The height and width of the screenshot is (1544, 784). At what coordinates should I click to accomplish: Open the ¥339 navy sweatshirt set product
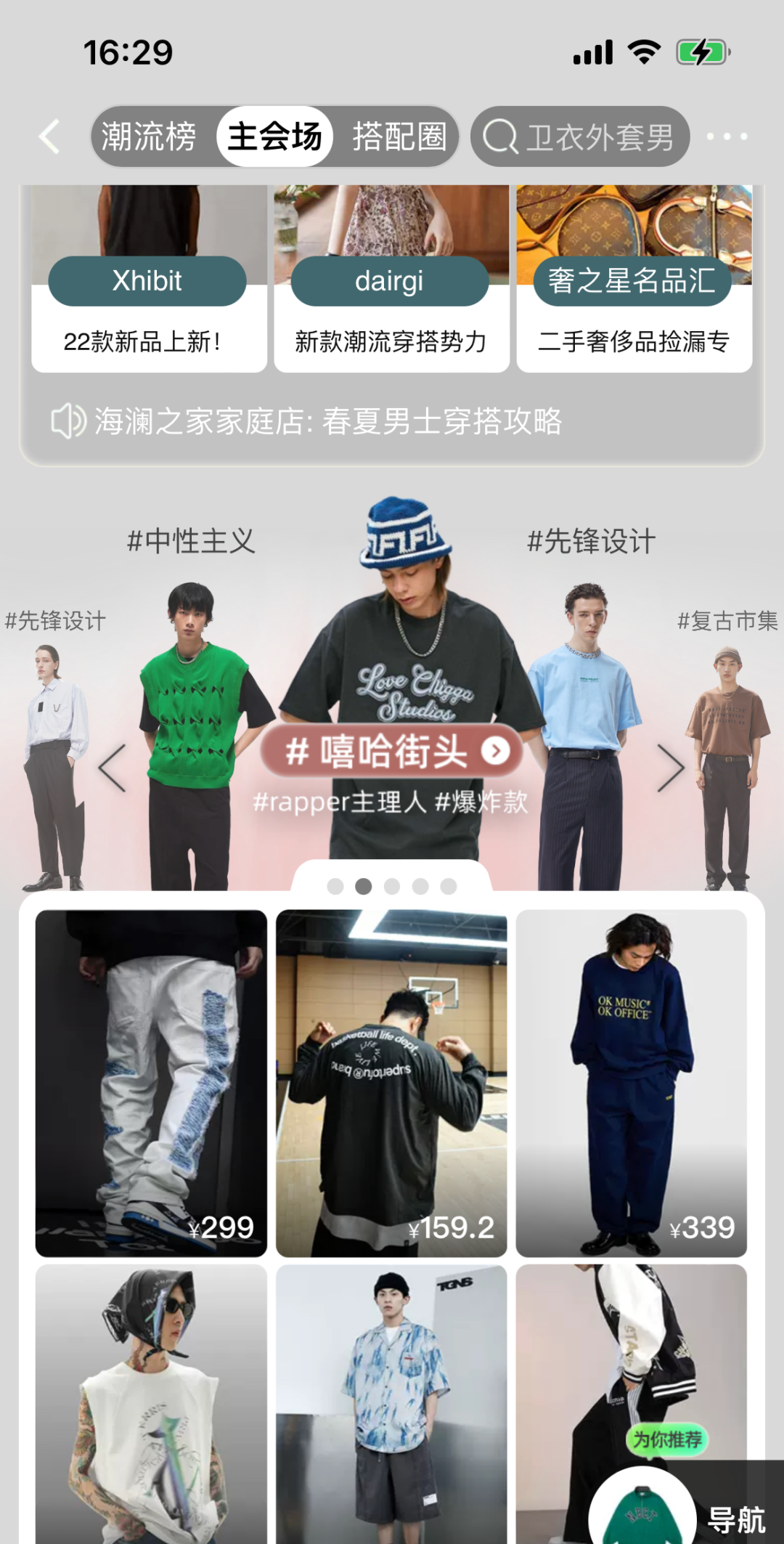coord(631,1082)
